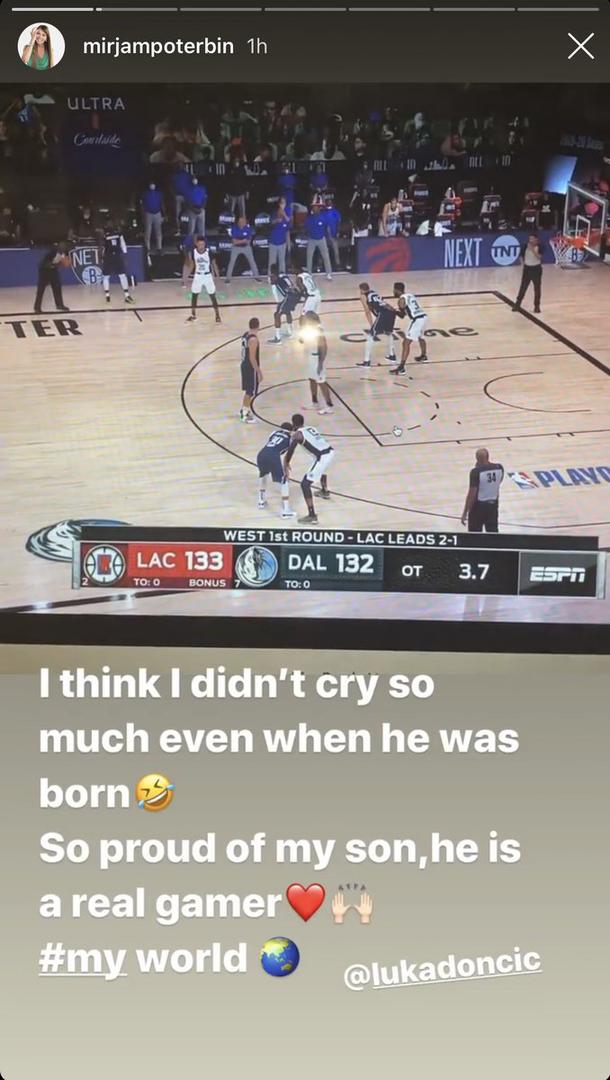The height and width of the screenshot is (1080, 610).
Task: Close the story viewer
Action: coord(580,46)
